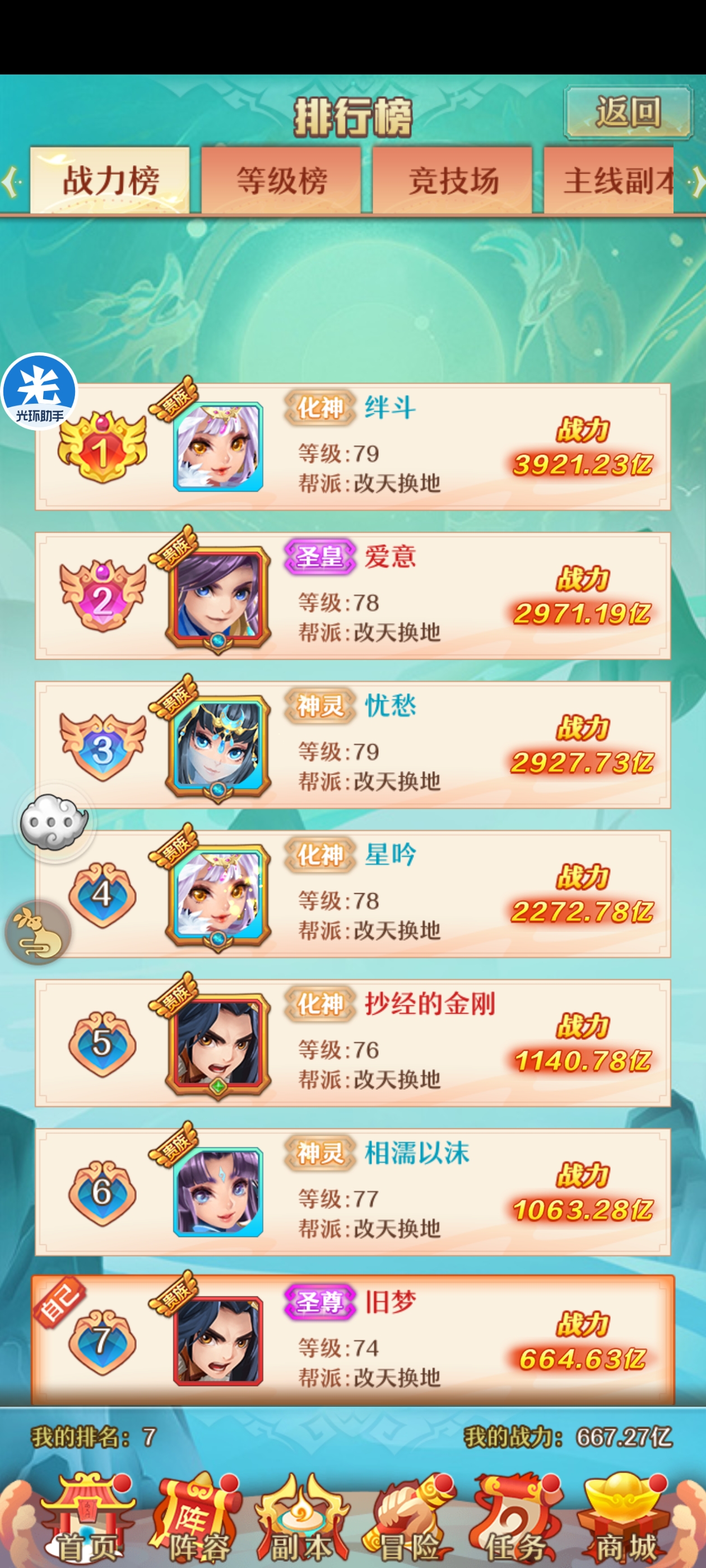
Task: Select the 战力榜 tab
Action: pyautogui.click(x=110, y=180)
